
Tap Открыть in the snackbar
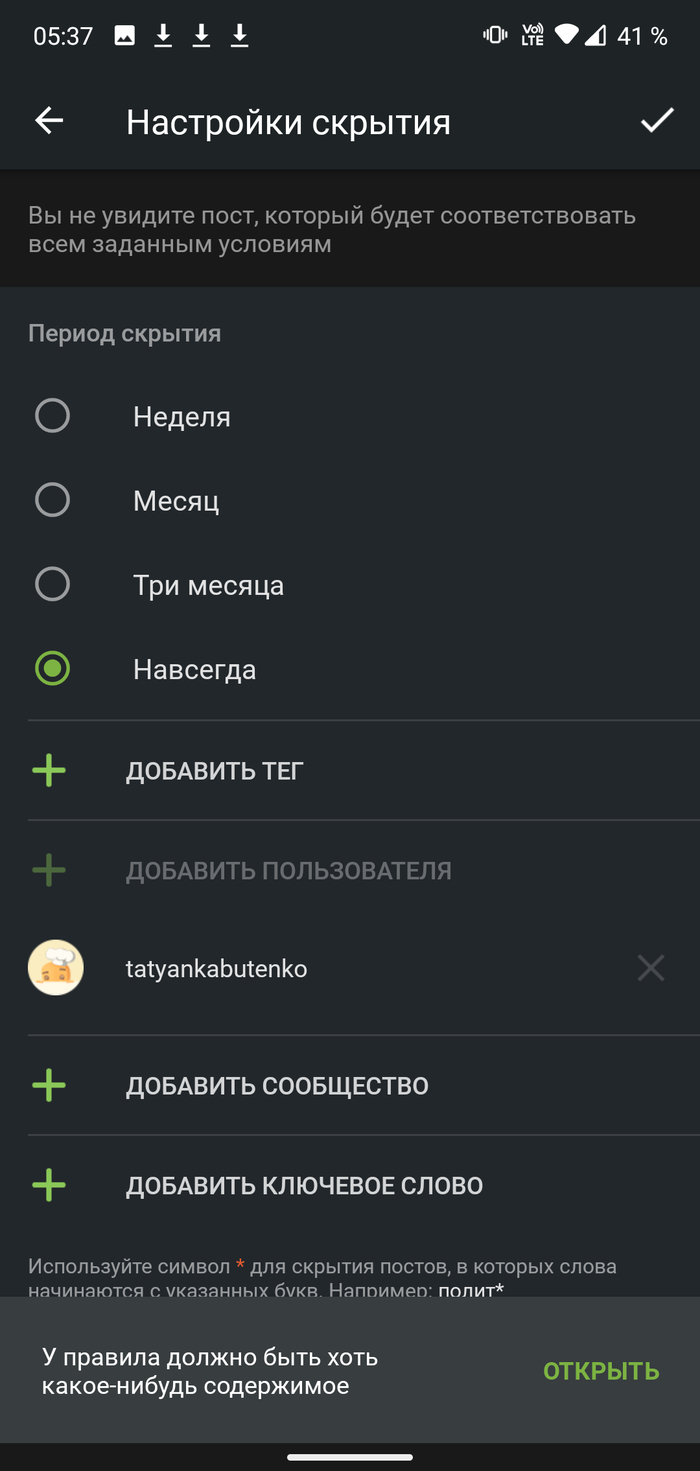click(601, 1371)
